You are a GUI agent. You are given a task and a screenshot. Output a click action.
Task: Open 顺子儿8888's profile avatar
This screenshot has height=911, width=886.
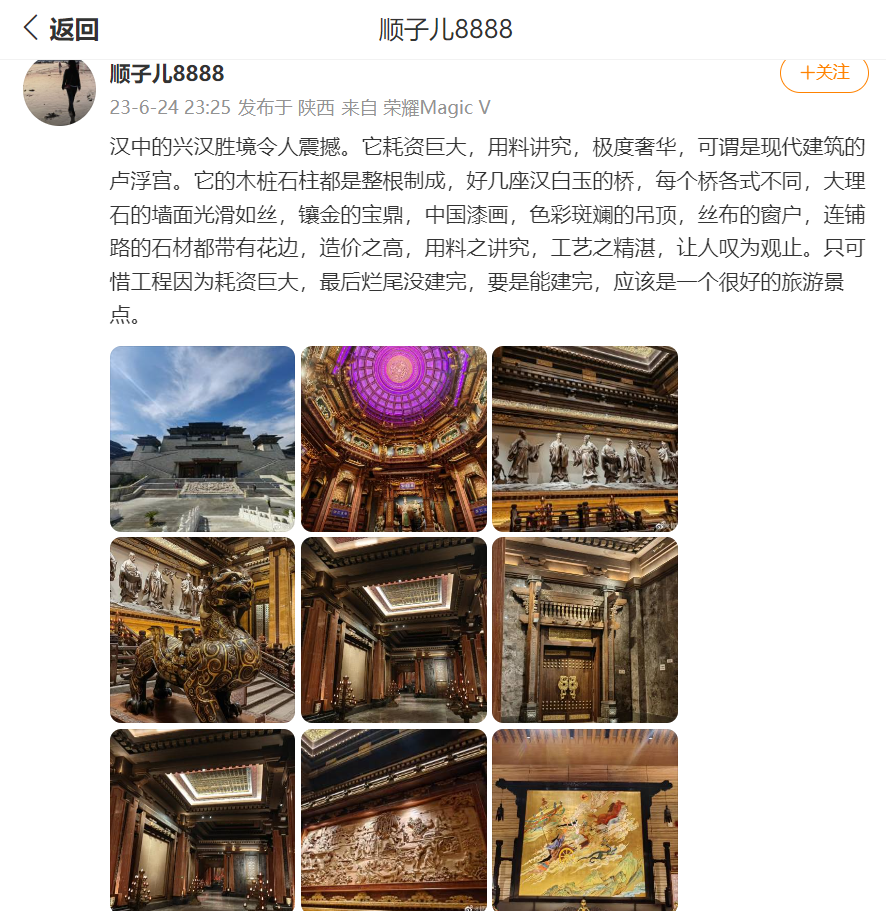click(59, 90)
